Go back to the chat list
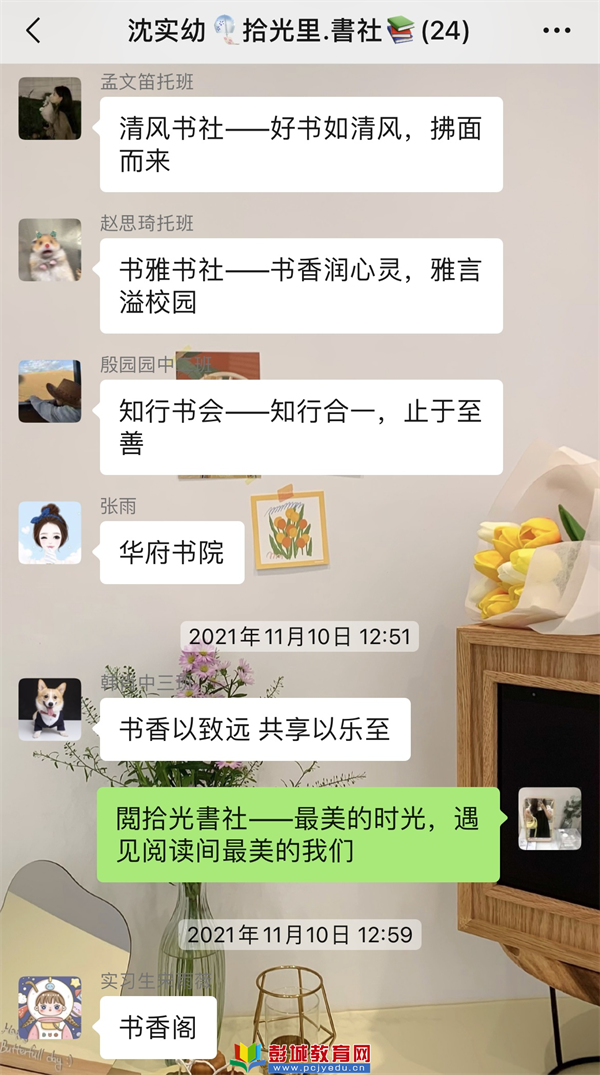This screenshot has width=600, height=1075. click(x=33, y=31)
